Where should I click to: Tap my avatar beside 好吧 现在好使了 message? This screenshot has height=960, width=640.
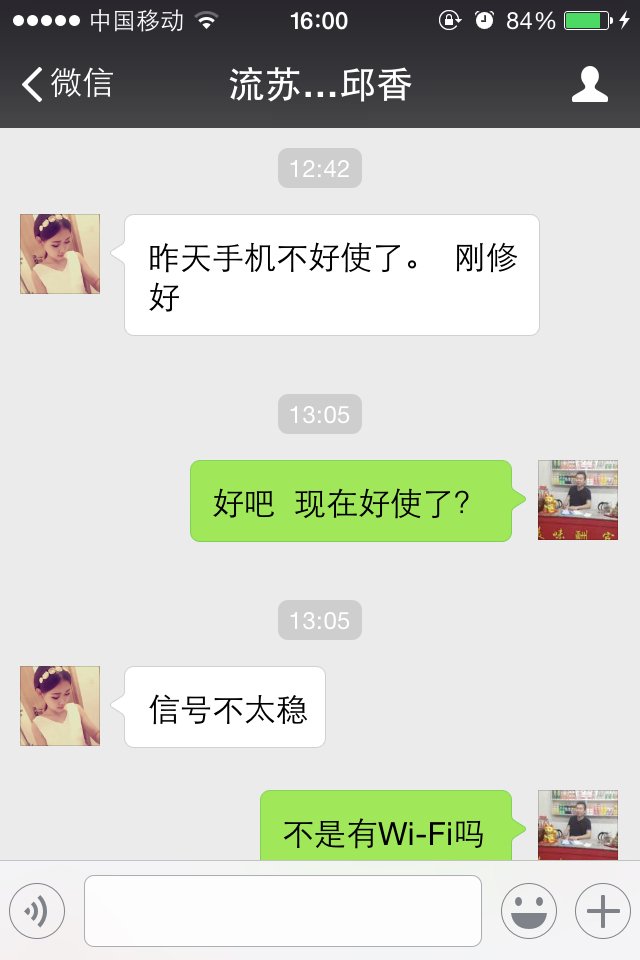pyautogui.click(x=578, y=500)
